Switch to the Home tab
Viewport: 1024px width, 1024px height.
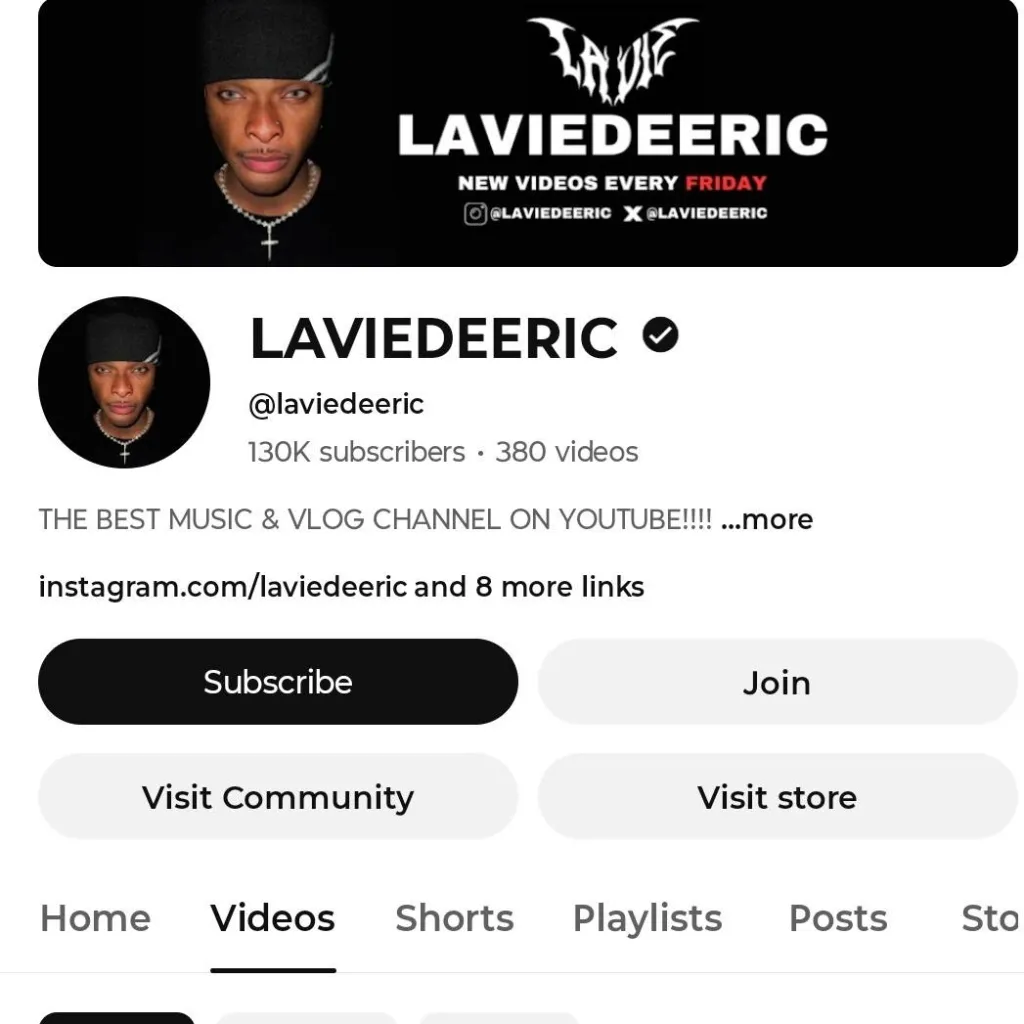[x=95, y=918]
